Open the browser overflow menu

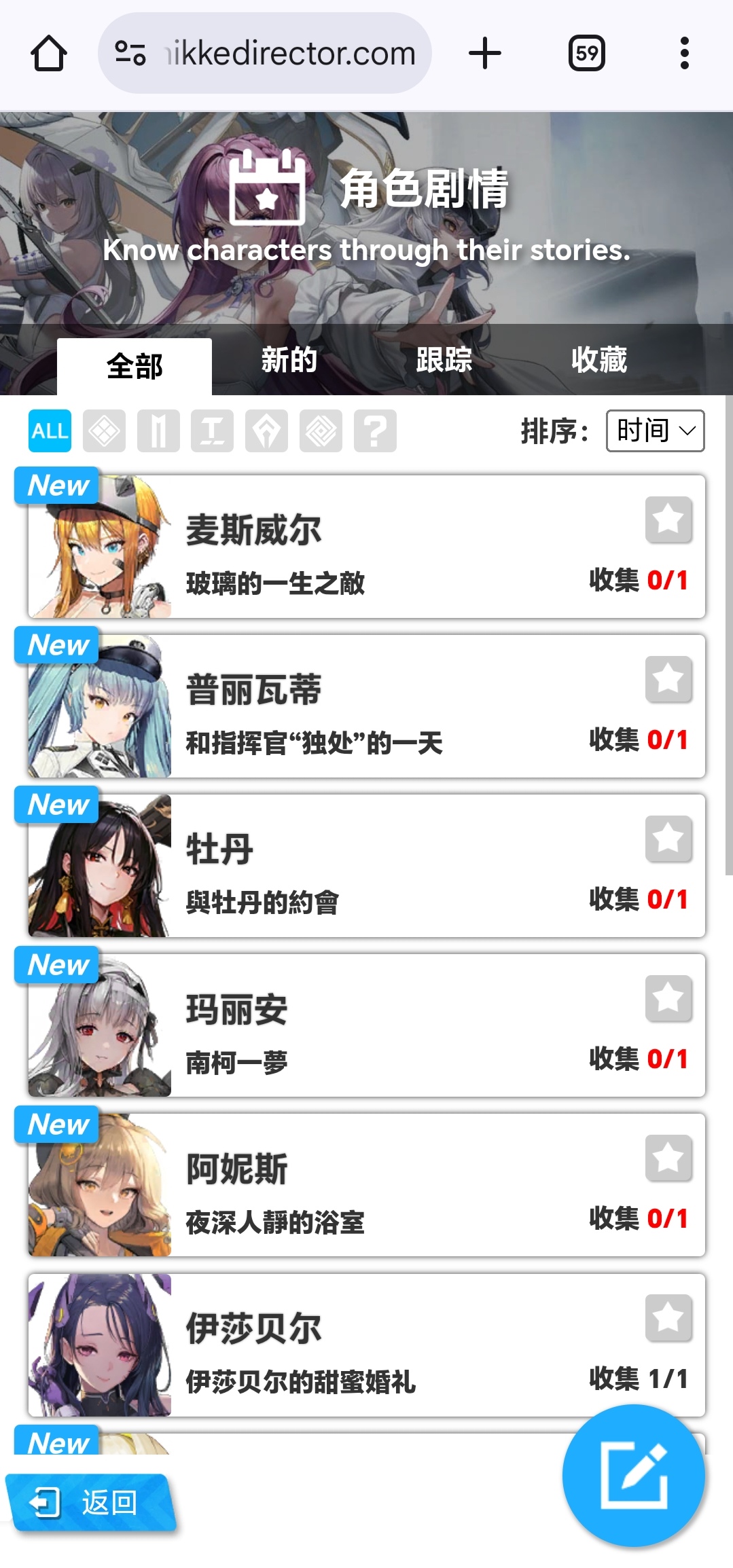(x=684, y=54)
